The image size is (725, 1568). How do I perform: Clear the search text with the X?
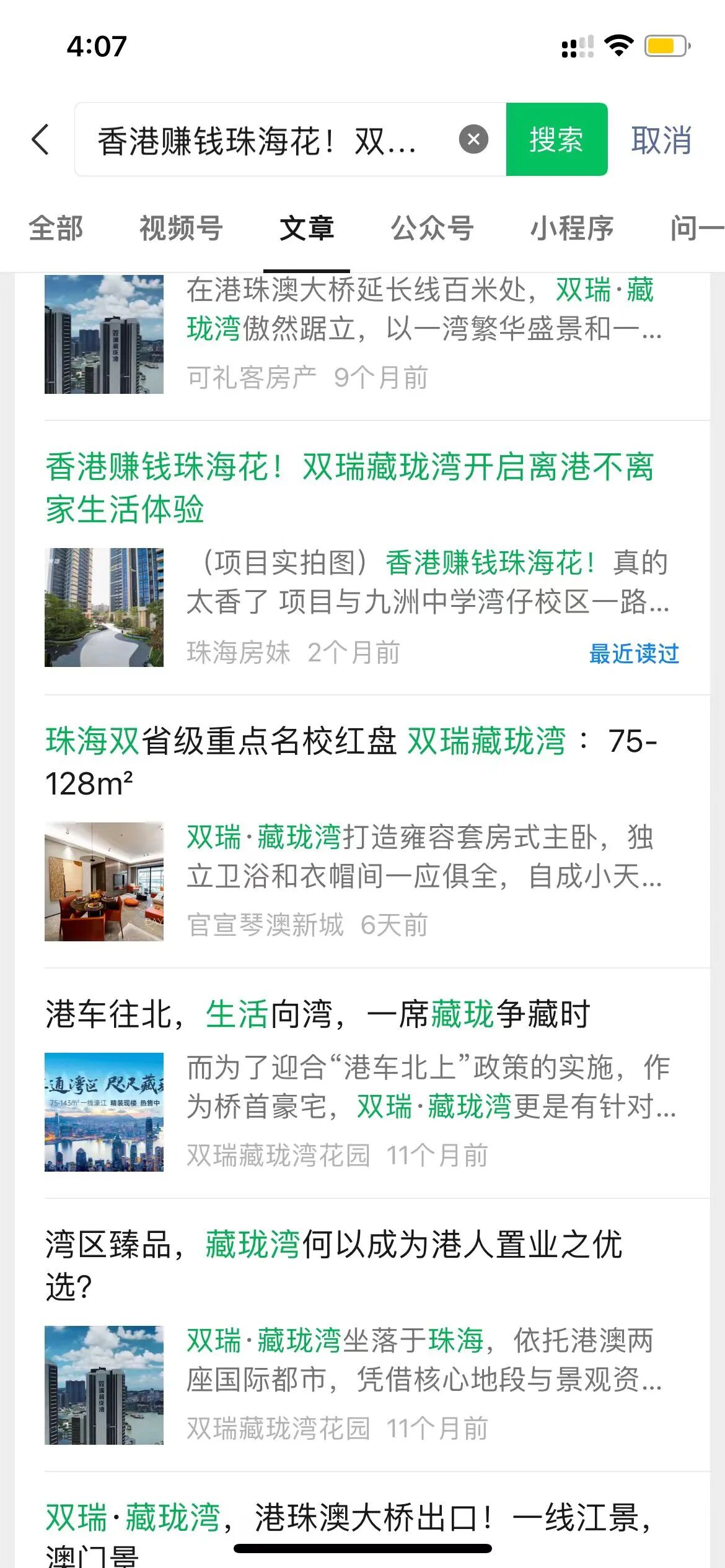(x=473, y=139)
